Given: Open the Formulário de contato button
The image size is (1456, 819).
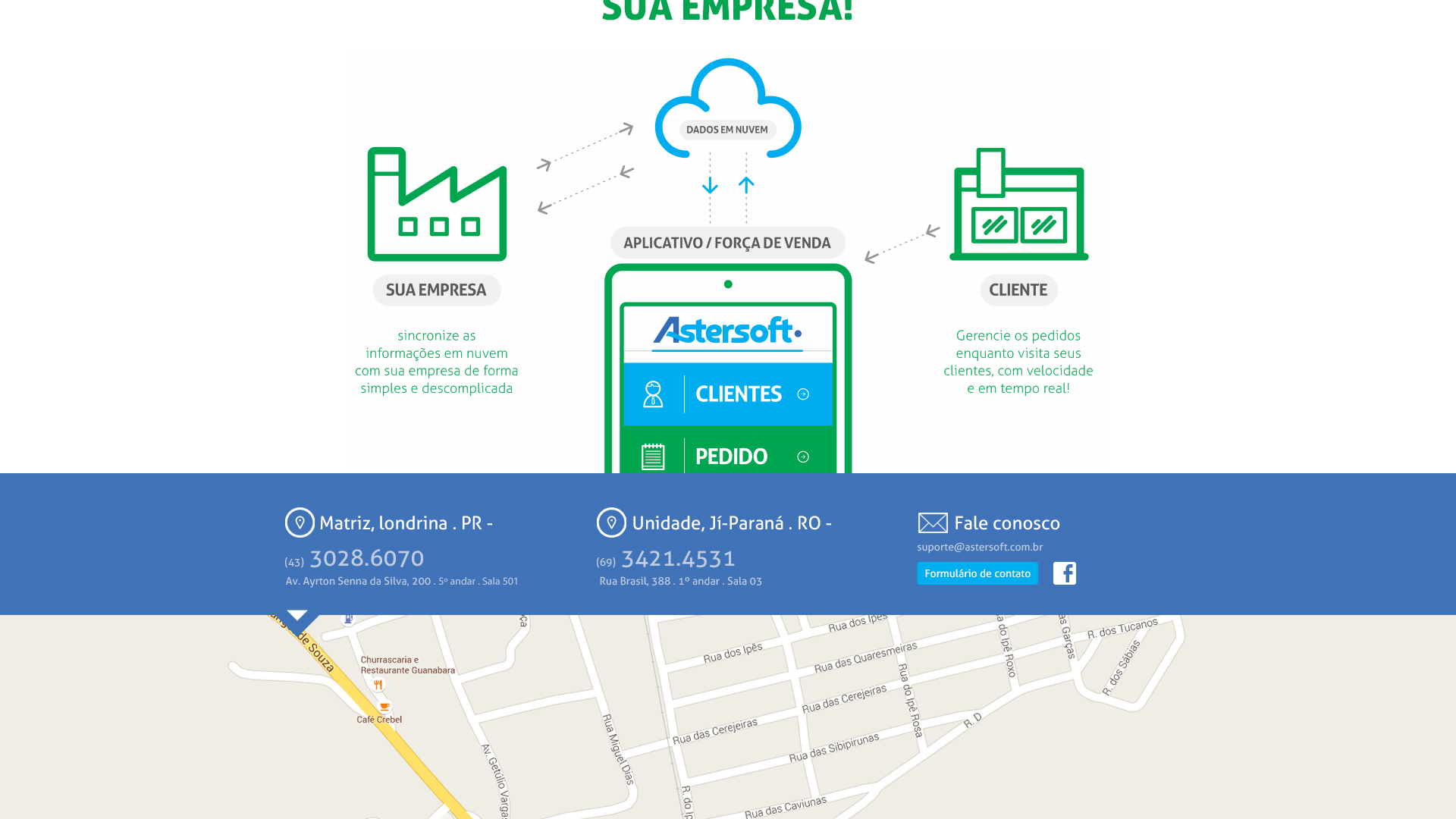Looking at the screenshot, I should pos(977,573).
